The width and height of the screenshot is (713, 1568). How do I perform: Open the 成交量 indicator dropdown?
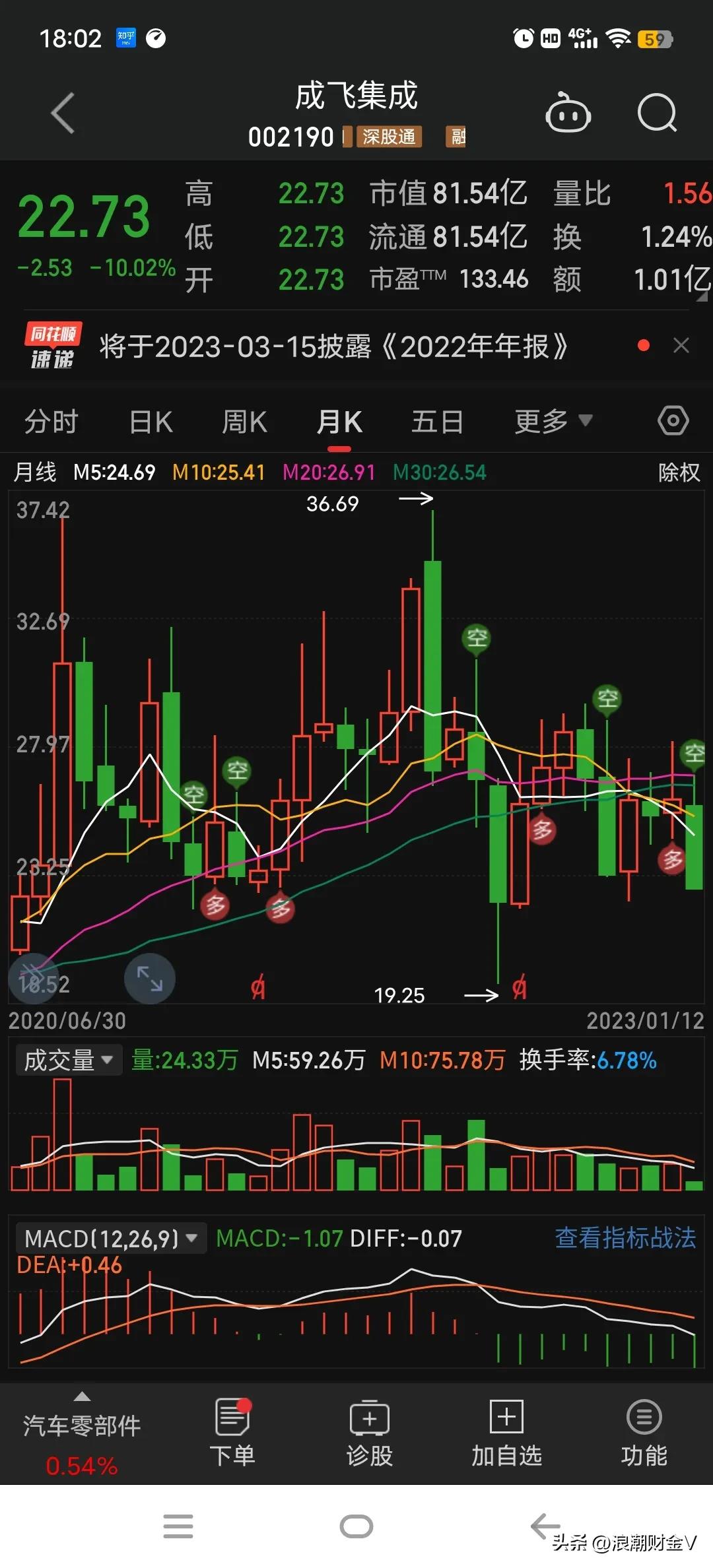pyautogui.click(x=68, y=1059)
